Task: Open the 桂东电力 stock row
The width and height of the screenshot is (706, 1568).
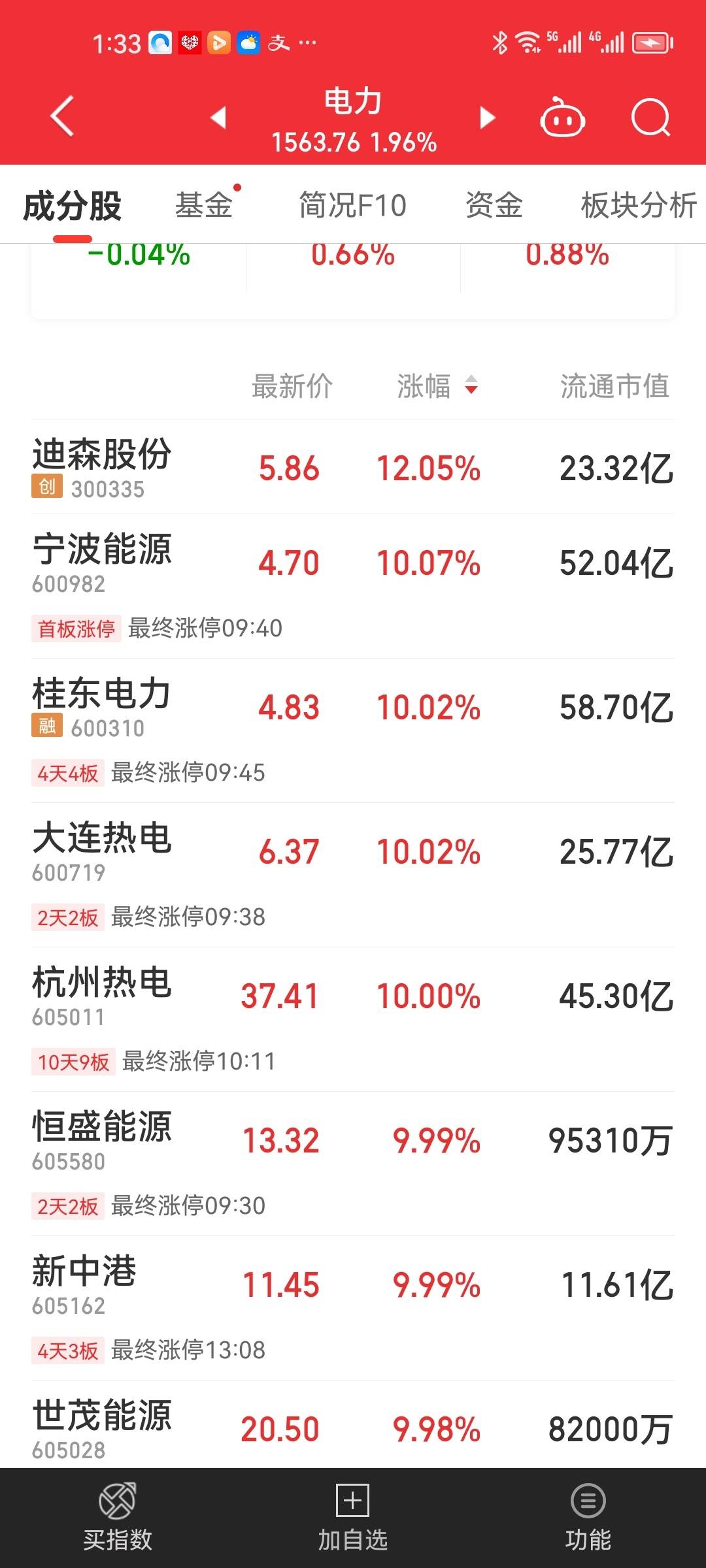Action: tap(353, 730)
